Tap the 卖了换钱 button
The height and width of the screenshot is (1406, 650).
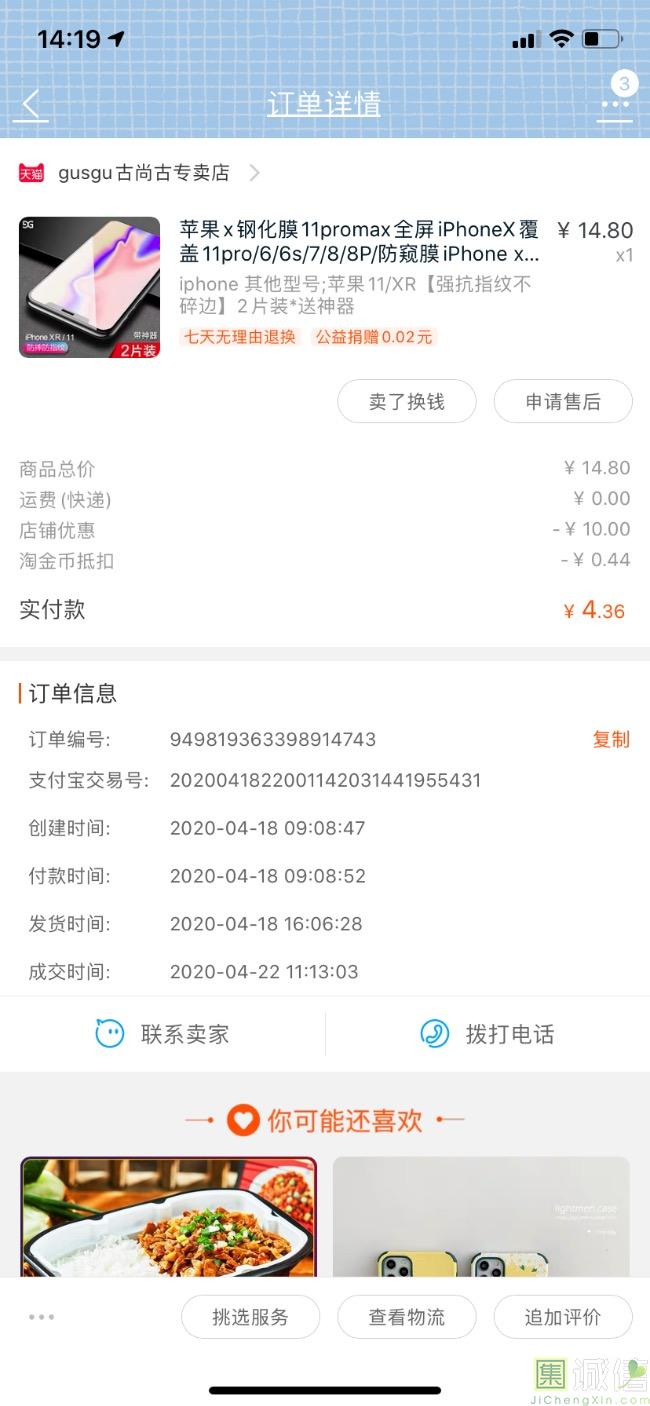[406, 402]
